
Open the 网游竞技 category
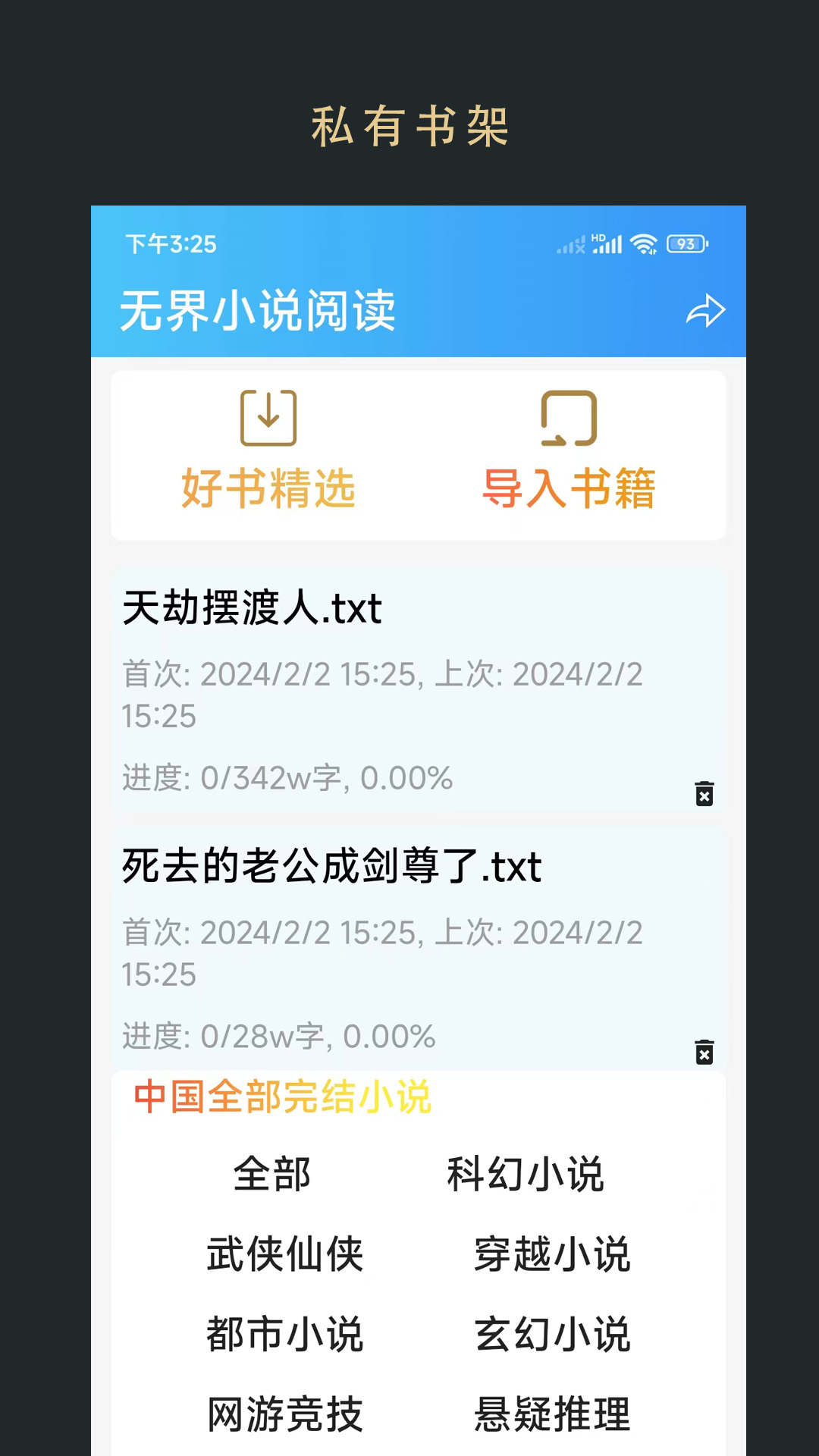[285, 1416]
